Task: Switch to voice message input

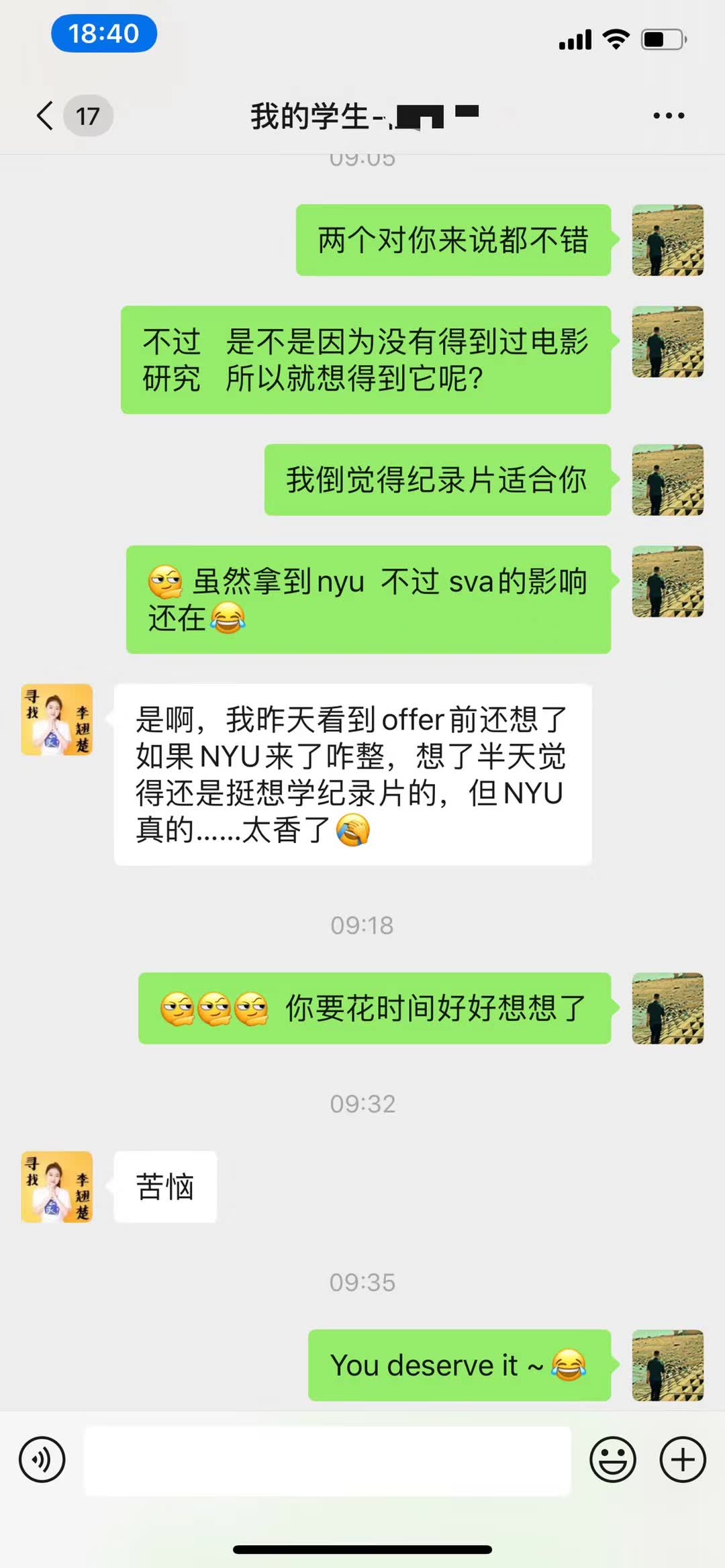Action: [42, 1459]
